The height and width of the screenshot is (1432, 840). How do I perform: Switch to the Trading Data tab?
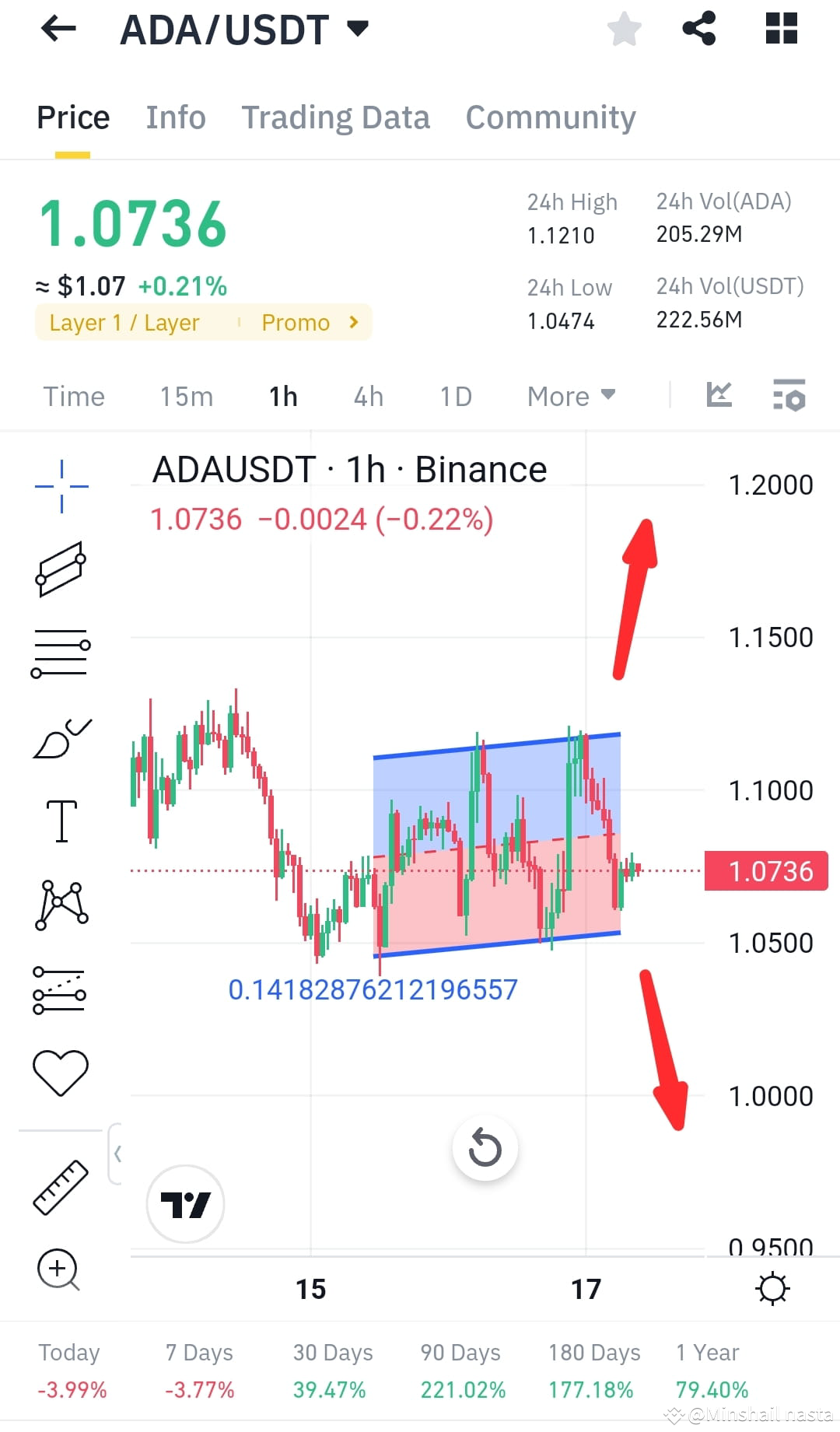coord(336,117)
